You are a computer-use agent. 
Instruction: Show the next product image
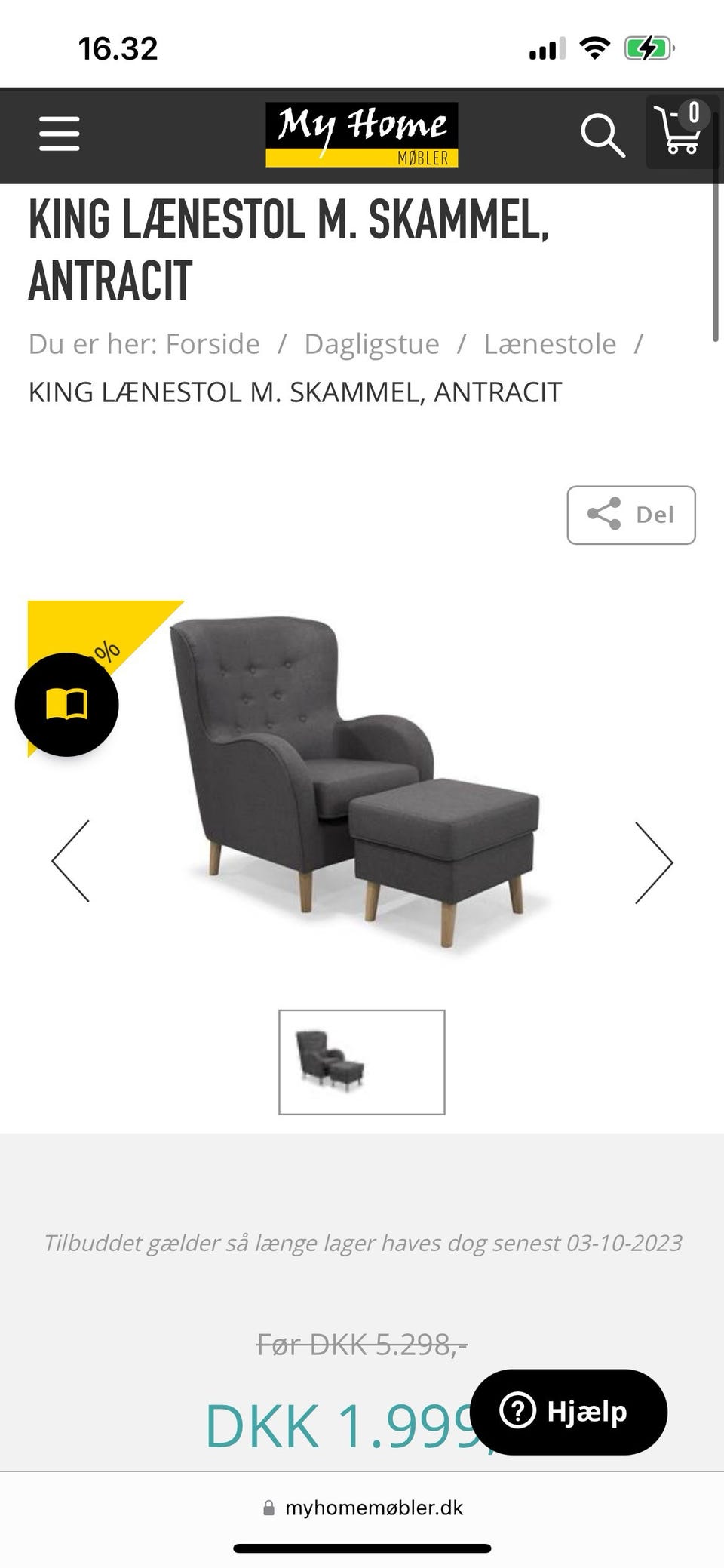pos(655,862)
